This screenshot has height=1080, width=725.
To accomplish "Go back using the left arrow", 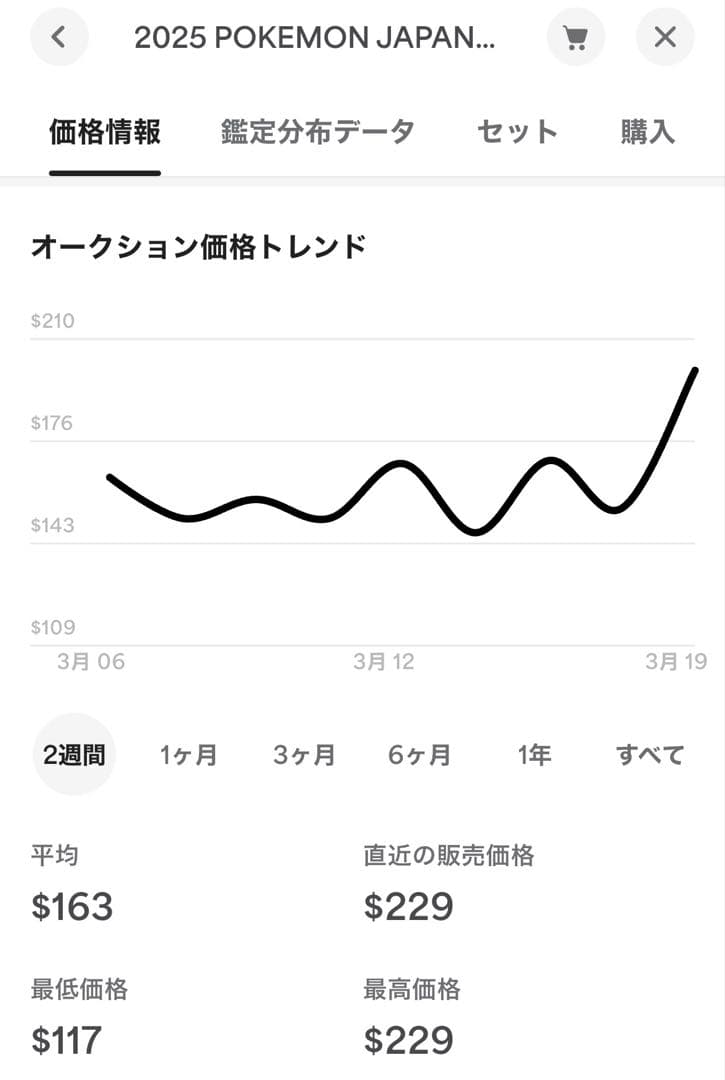I will click(59, 38).
